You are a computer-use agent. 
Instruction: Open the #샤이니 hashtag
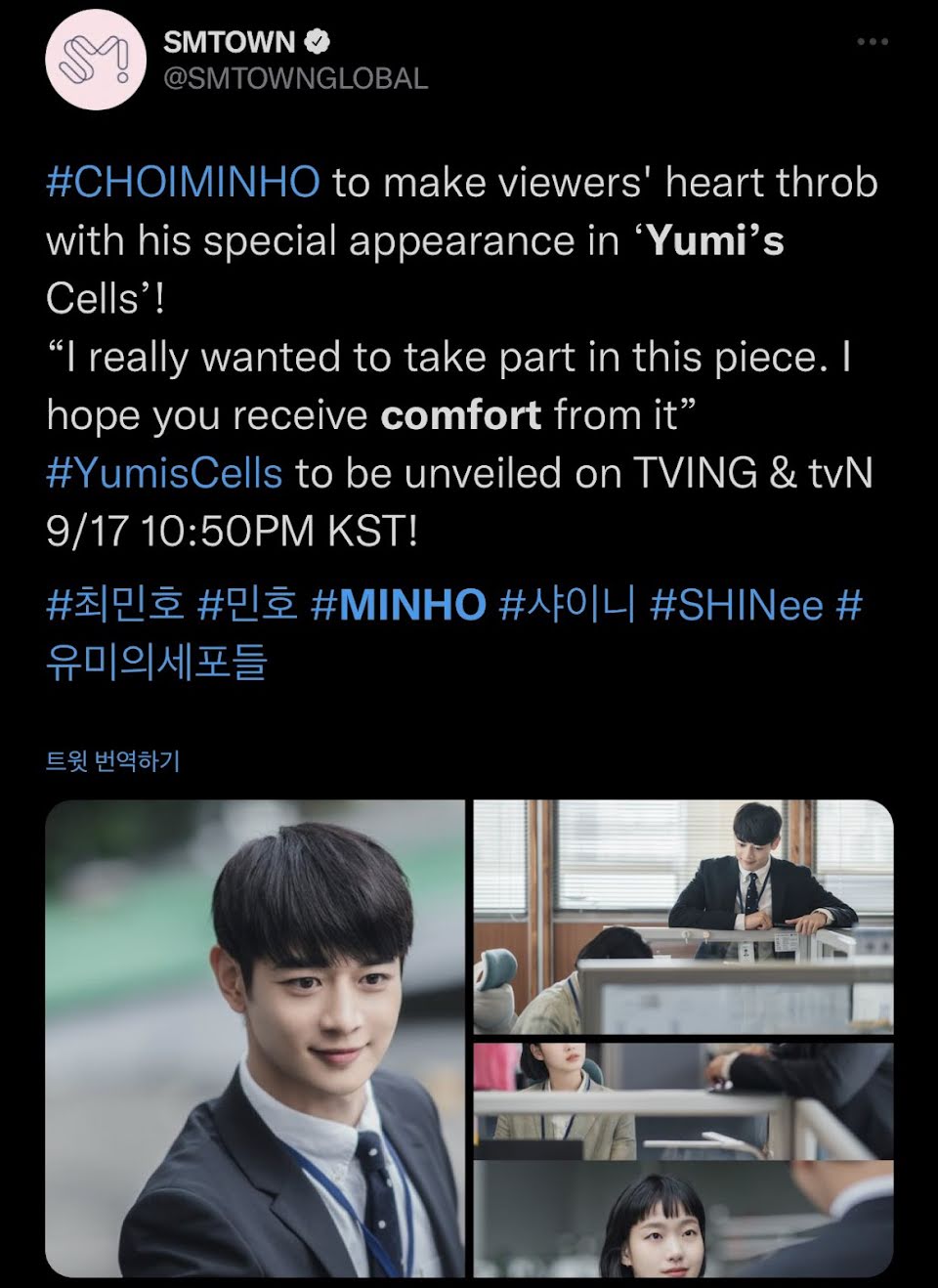coord(568,605)
